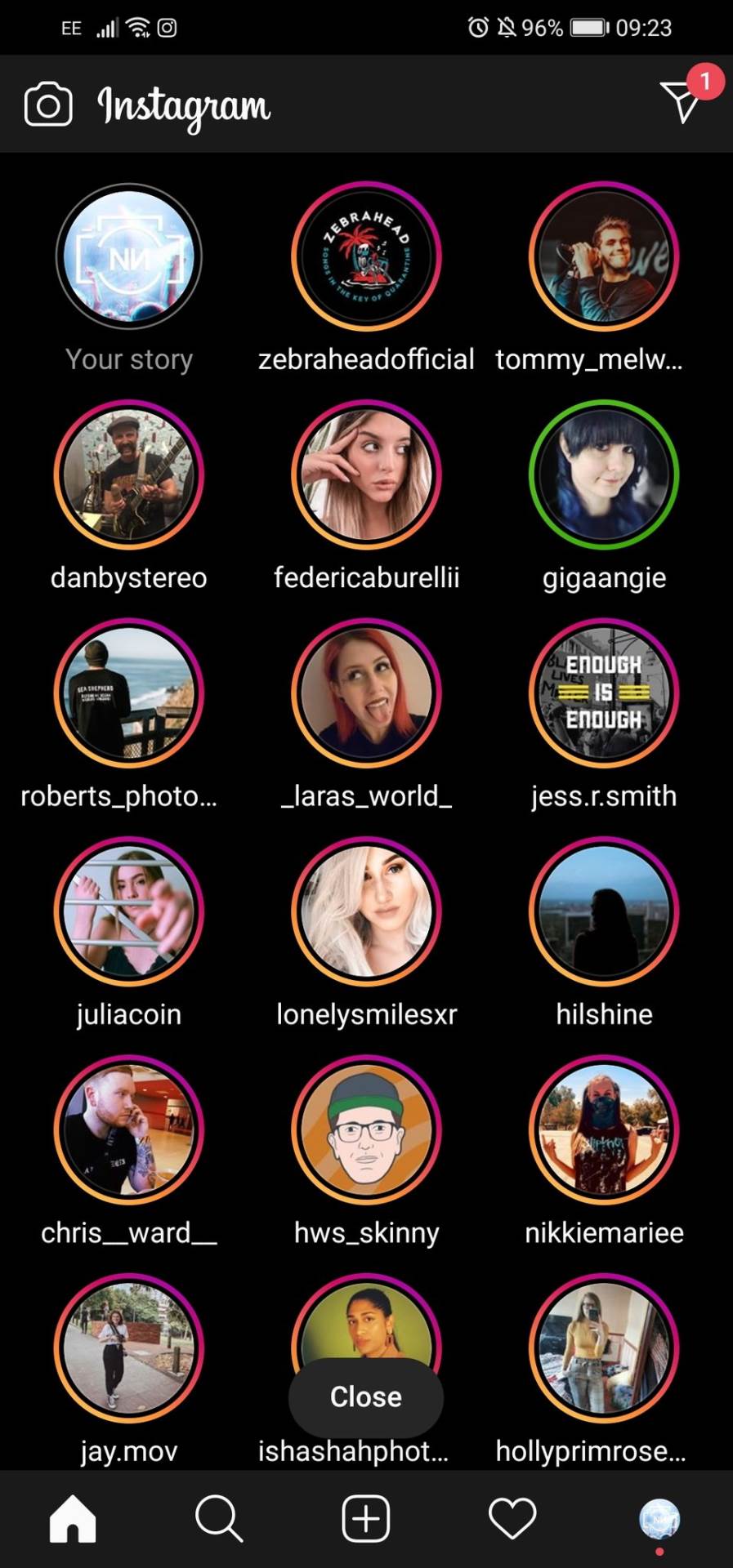View zebraheadofficial's story
The image size is (733, 1568).
point(366,256)
